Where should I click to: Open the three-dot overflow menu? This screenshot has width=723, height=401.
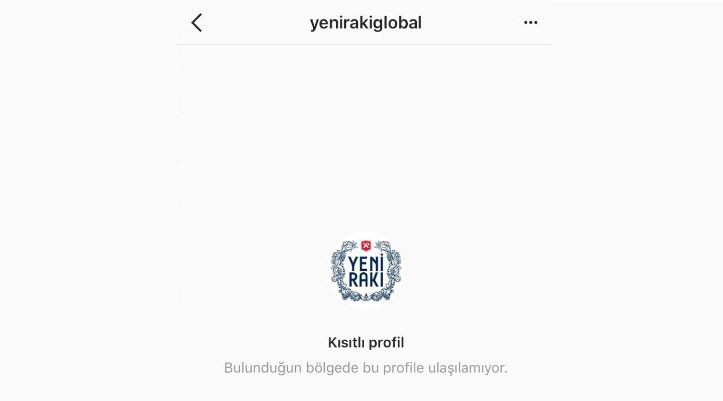click(x=530, y=22)
